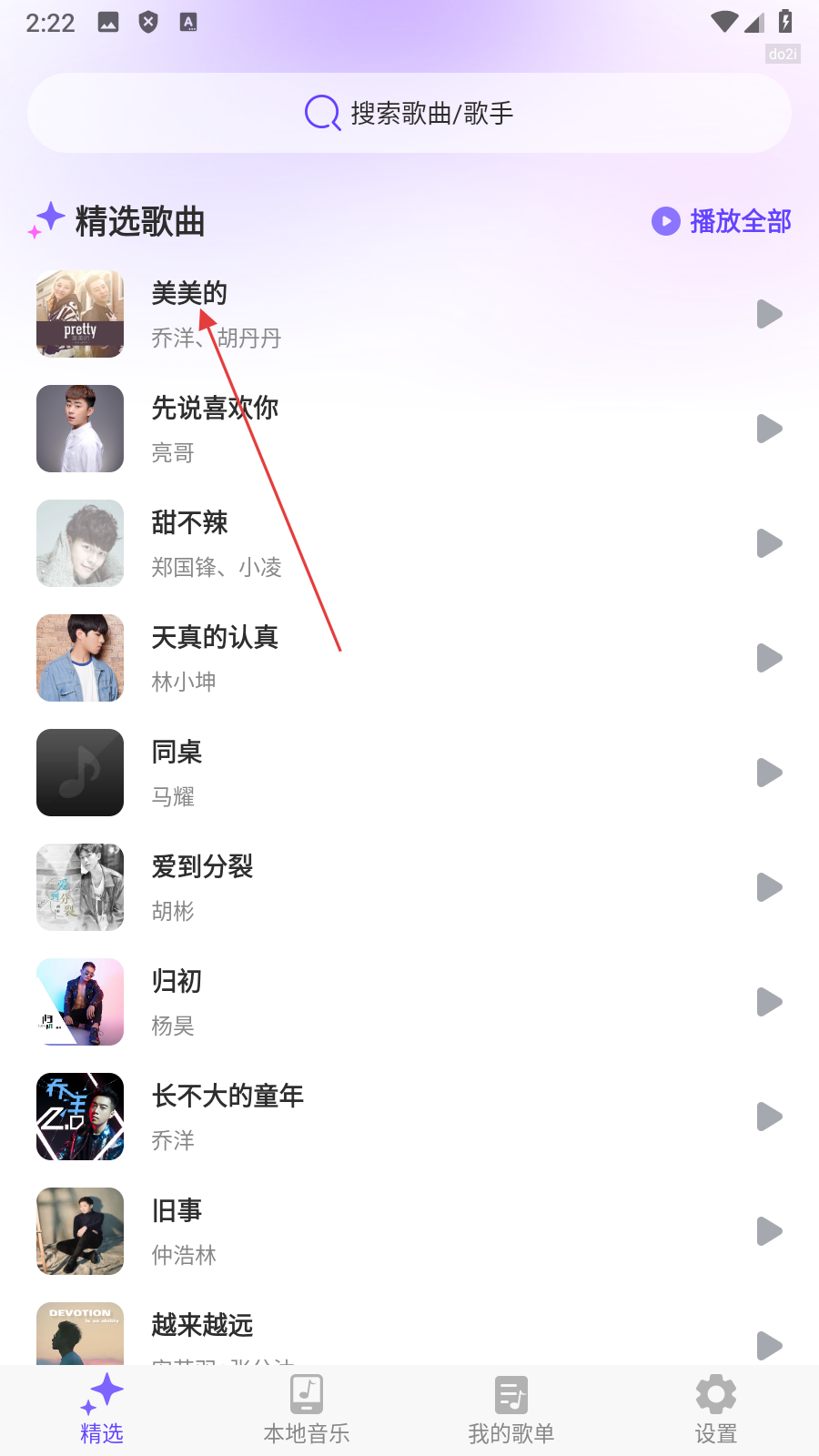Viewport: 819px width, 1456px height.
Task: Switch to the 我的歌单 tab
Action: click(x=511, y=1410)
